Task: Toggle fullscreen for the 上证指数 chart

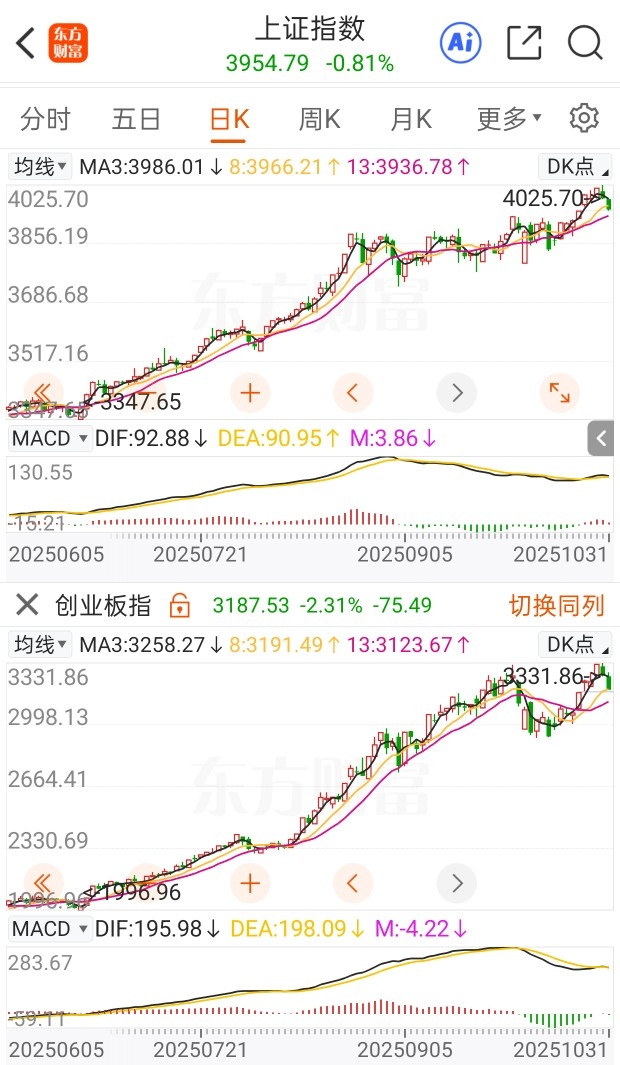Action: 559,393
